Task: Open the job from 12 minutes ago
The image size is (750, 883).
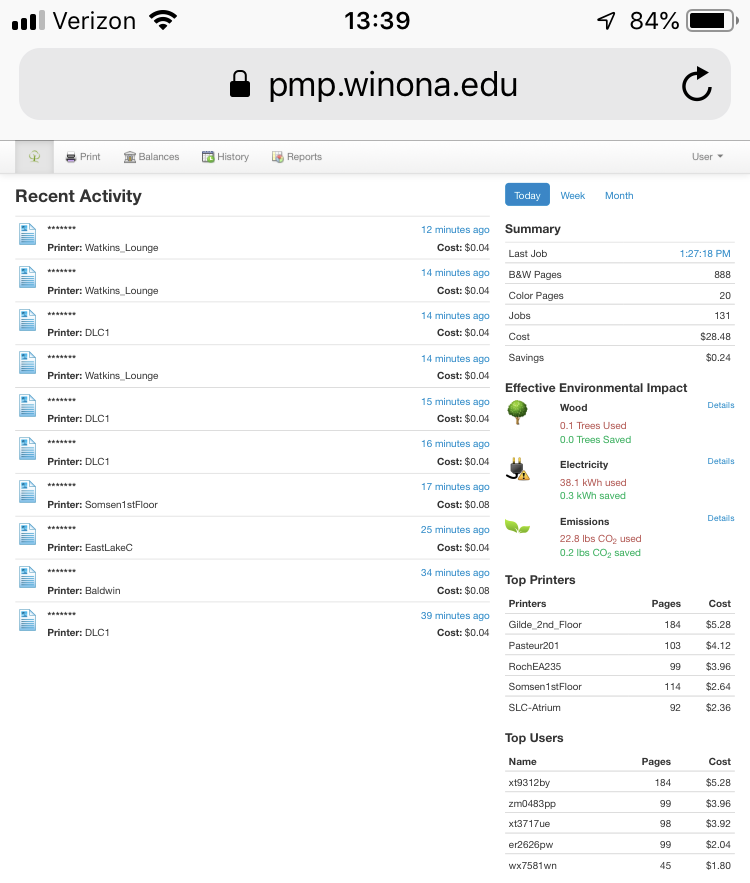Action: [x=455, y=230]
